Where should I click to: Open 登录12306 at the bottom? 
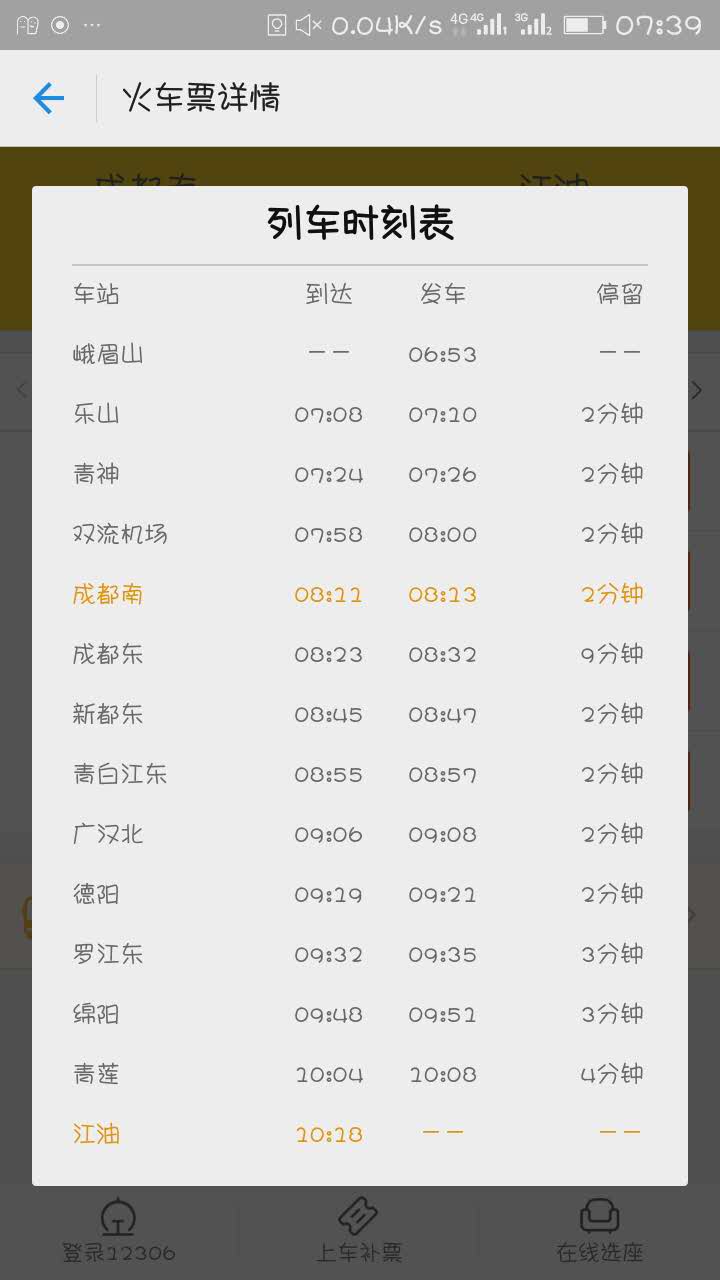click(x=119, y=1231)
